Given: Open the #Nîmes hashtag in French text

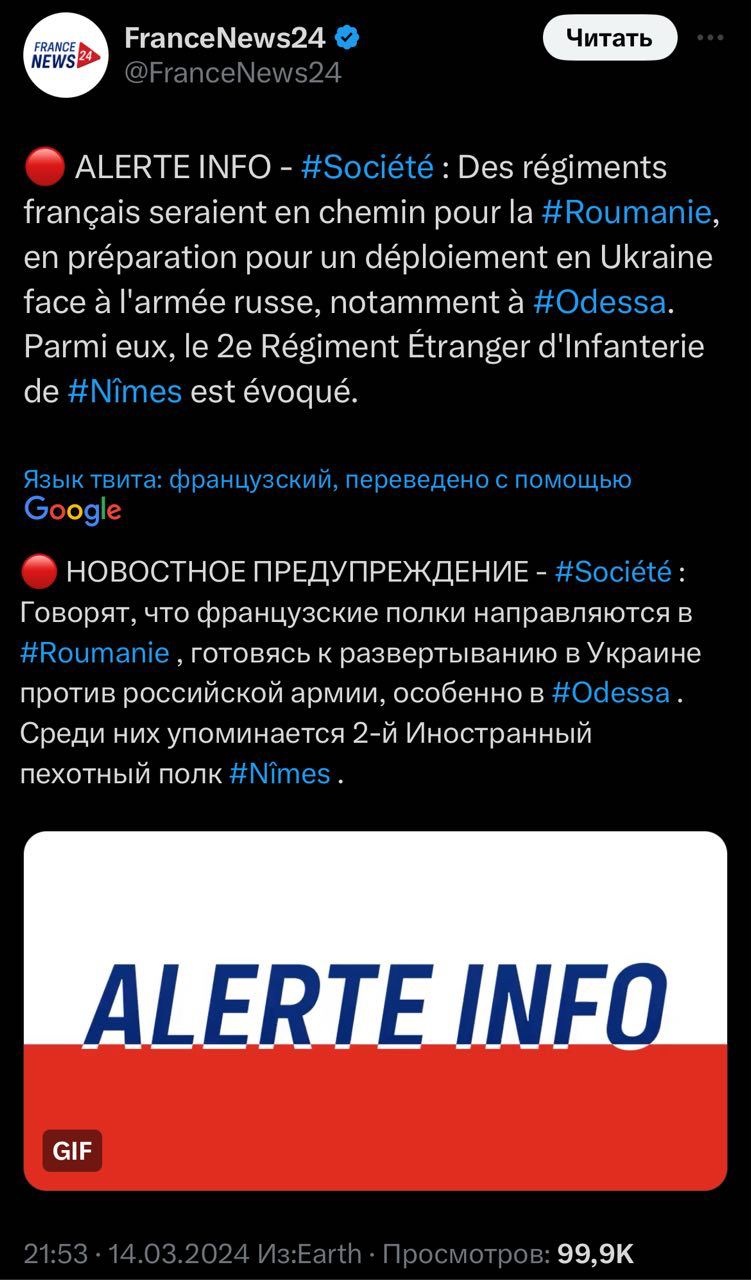Looking at the screenshot, I should tap(125, 391).
